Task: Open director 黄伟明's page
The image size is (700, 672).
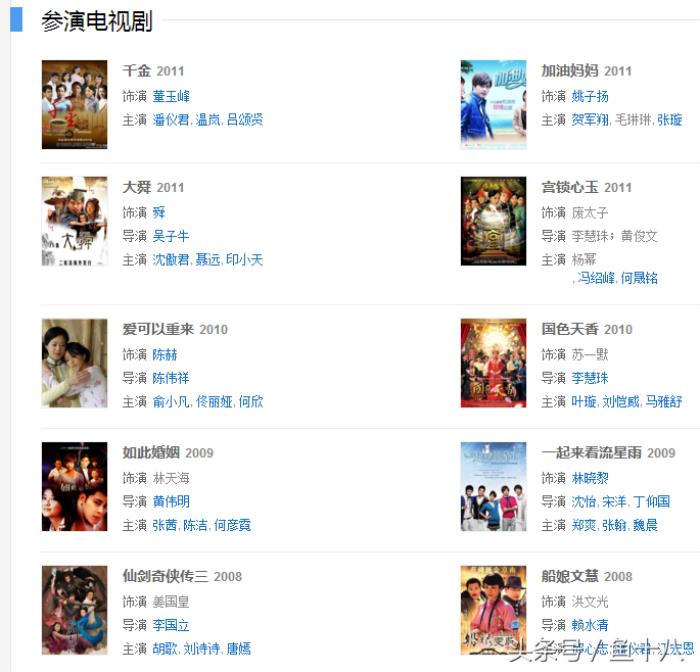Action: tap(171, 501)
